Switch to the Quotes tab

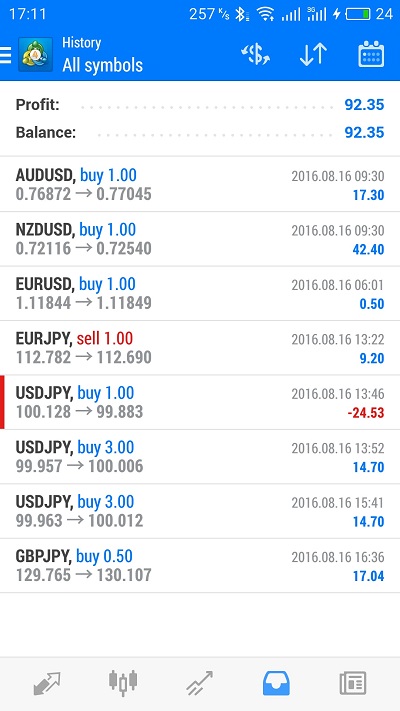[47, 683]
